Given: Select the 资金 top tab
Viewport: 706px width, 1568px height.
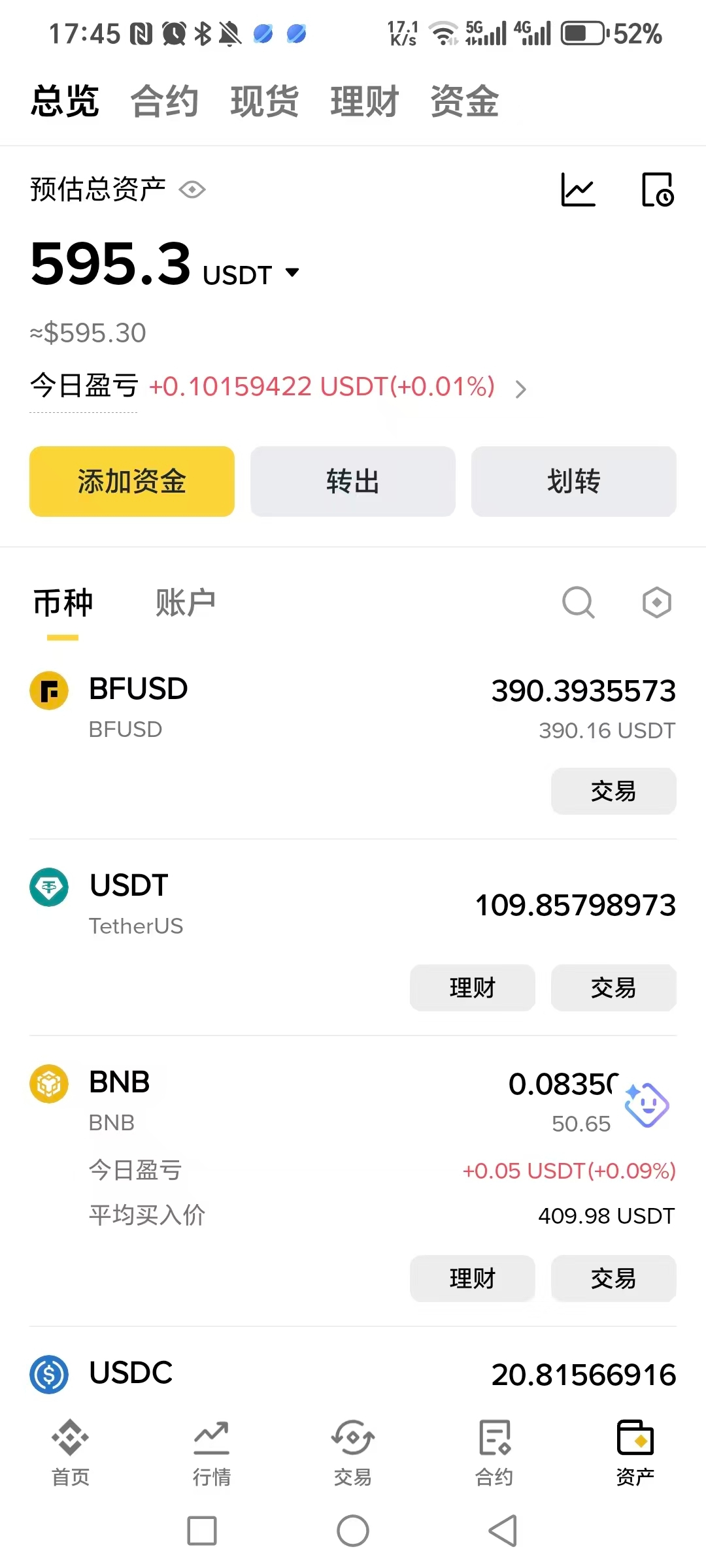Looking at the screenshot, I should tap(464, 101).
